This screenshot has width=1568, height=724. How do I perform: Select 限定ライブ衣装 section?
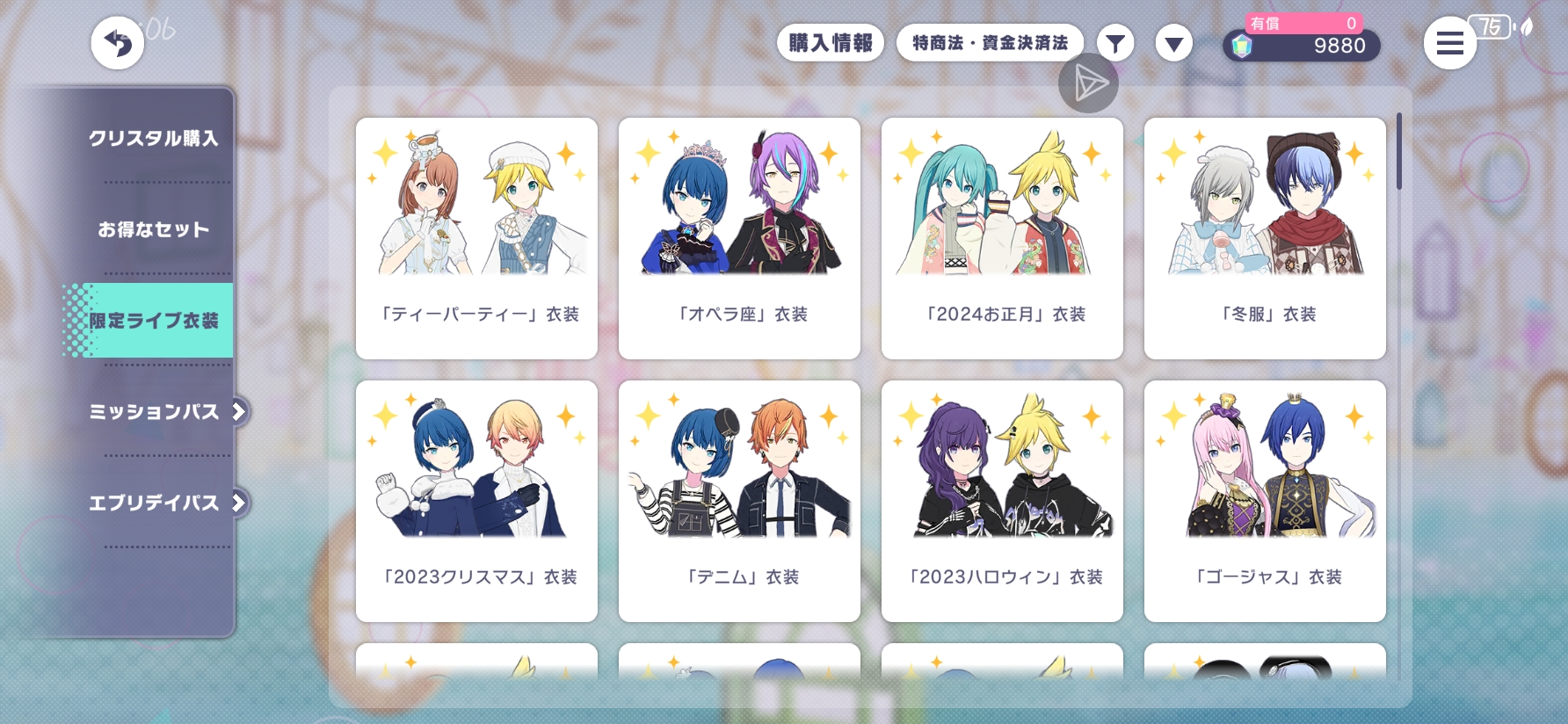(x=153, y=321)
